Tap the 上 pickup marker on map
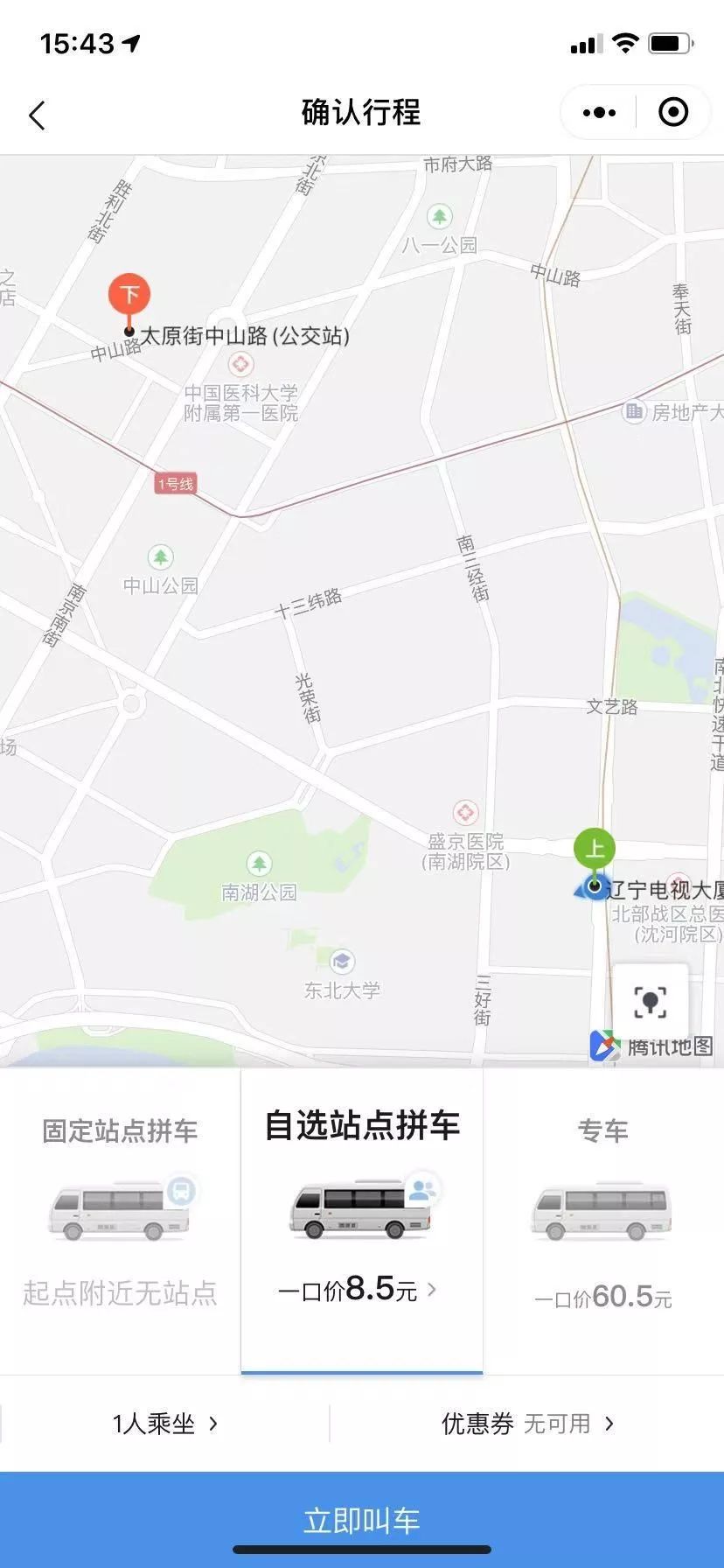This screenshot has height=1568, width=724. pyautogui.click(x=595, y=849)
